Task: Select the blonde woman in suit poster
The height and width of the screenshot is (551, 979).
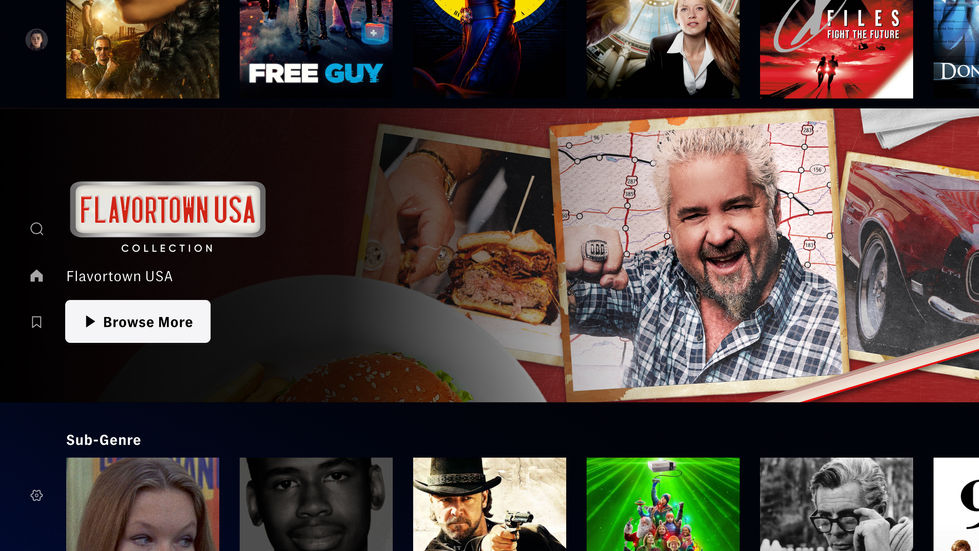Action: [663, 49]
